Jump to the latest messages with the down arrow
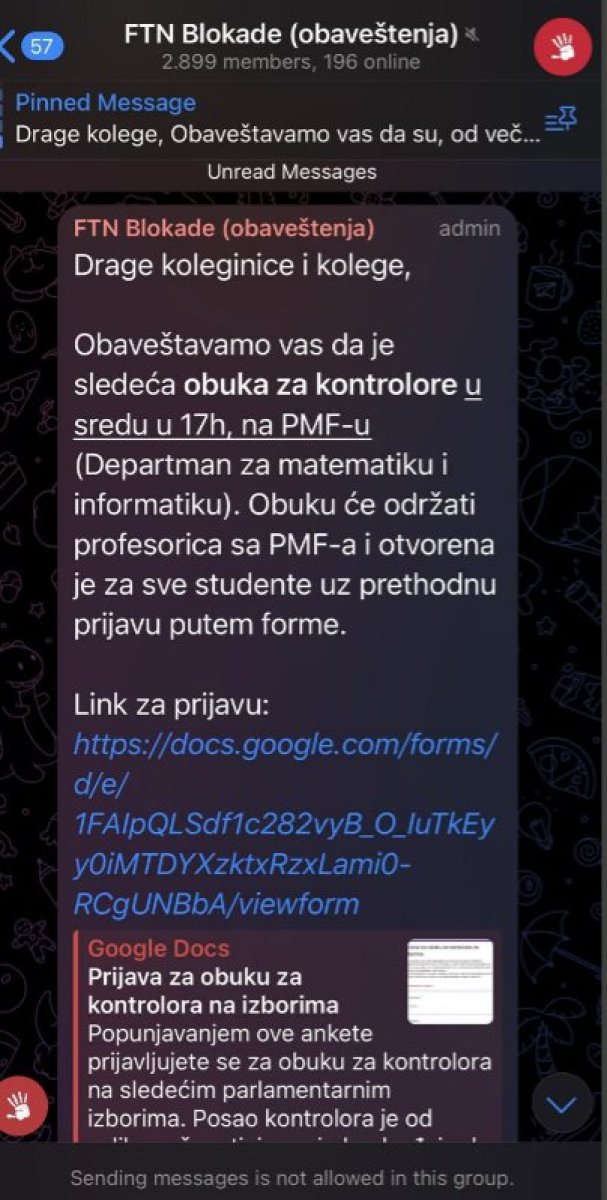Viewport: 607px width, 1200px height. (562, 1104)
